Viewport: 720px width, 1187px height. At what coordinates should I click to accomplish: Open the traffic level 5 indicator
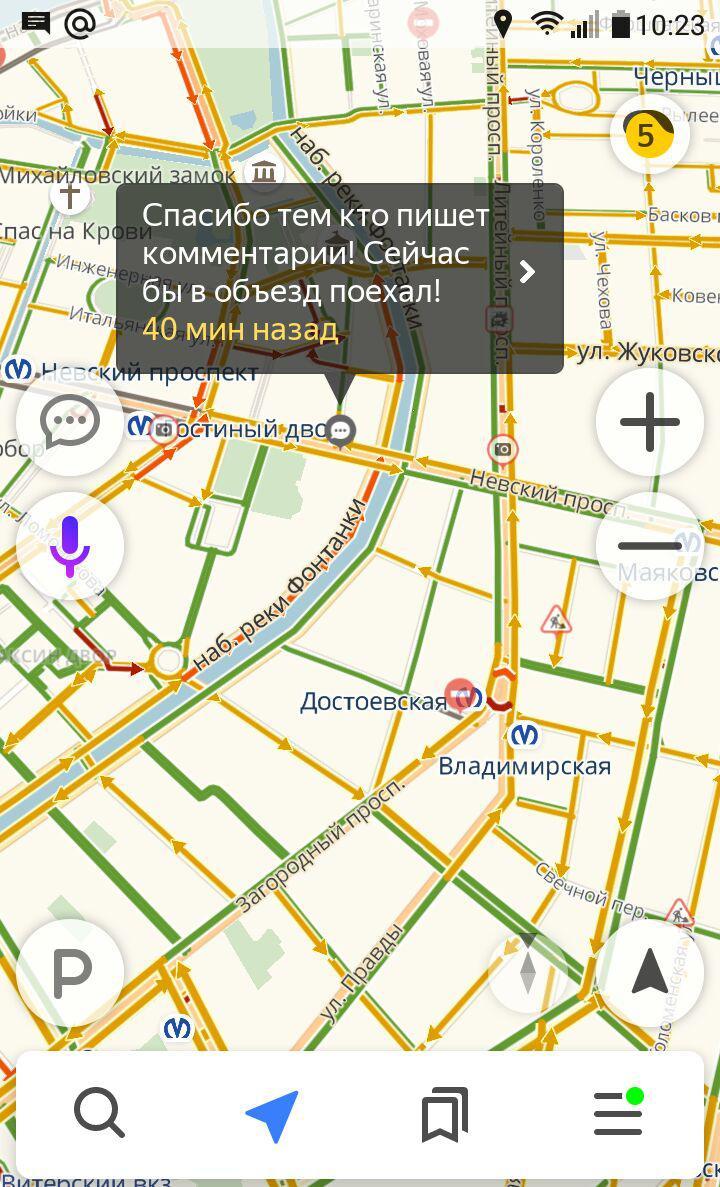point(649,135)
